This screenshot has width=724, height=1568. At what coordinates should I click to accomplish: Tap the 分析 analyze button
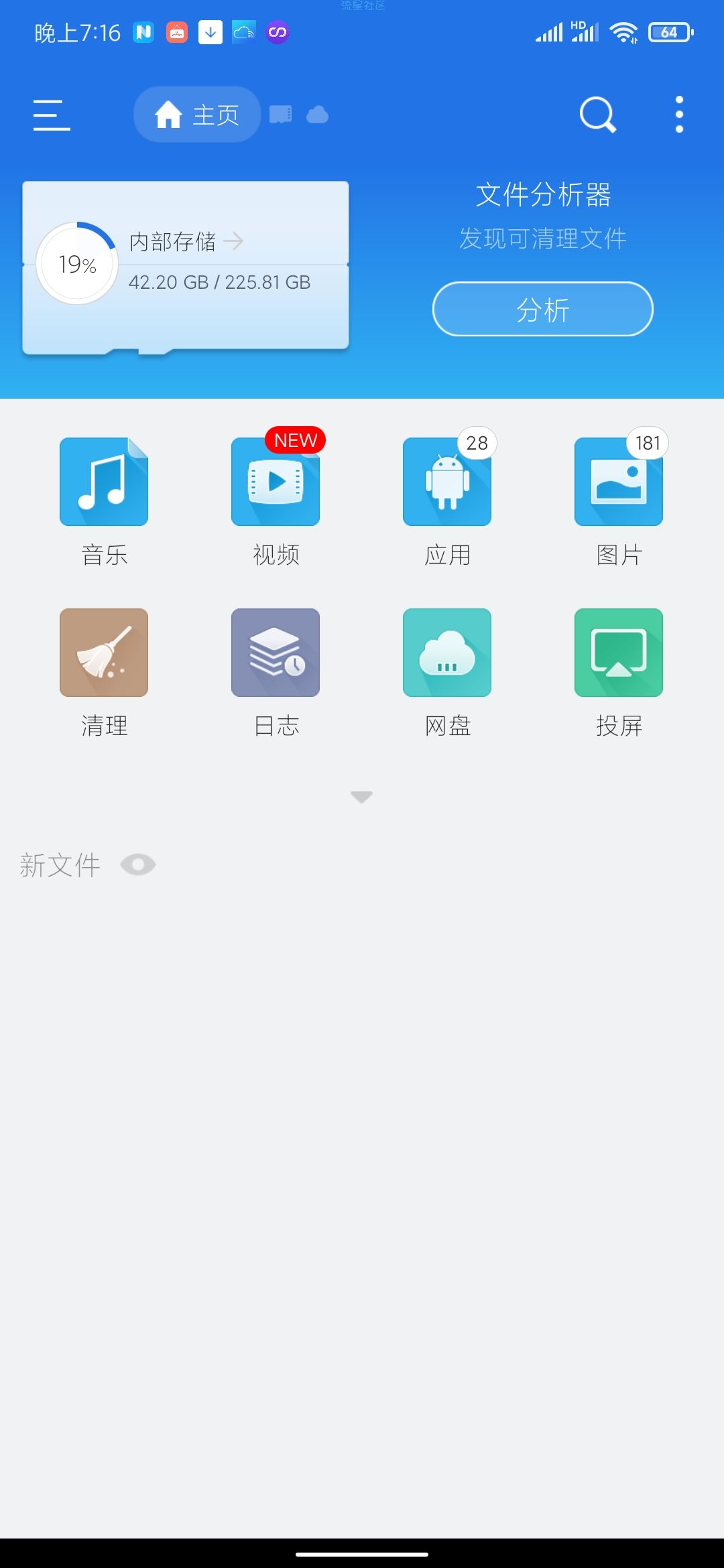[543, 310]
